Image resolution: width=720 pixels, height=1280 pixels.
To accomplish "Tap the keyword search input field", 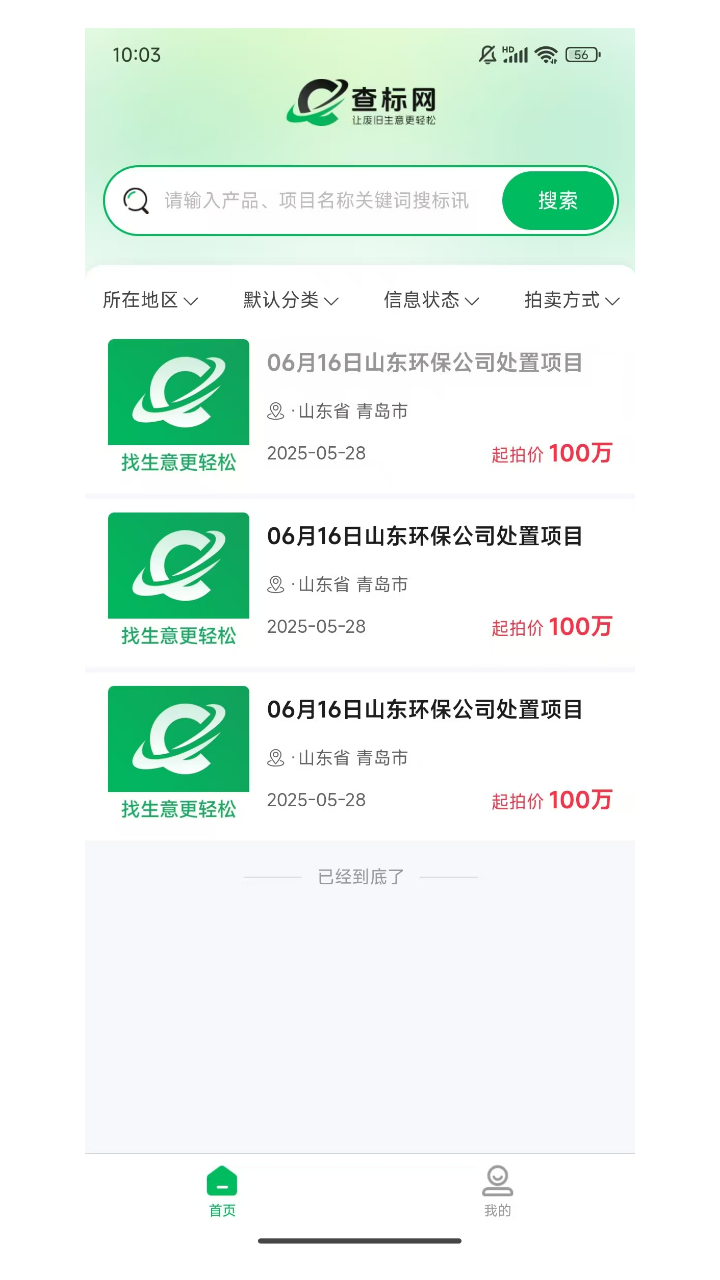I will click(317, 201).
